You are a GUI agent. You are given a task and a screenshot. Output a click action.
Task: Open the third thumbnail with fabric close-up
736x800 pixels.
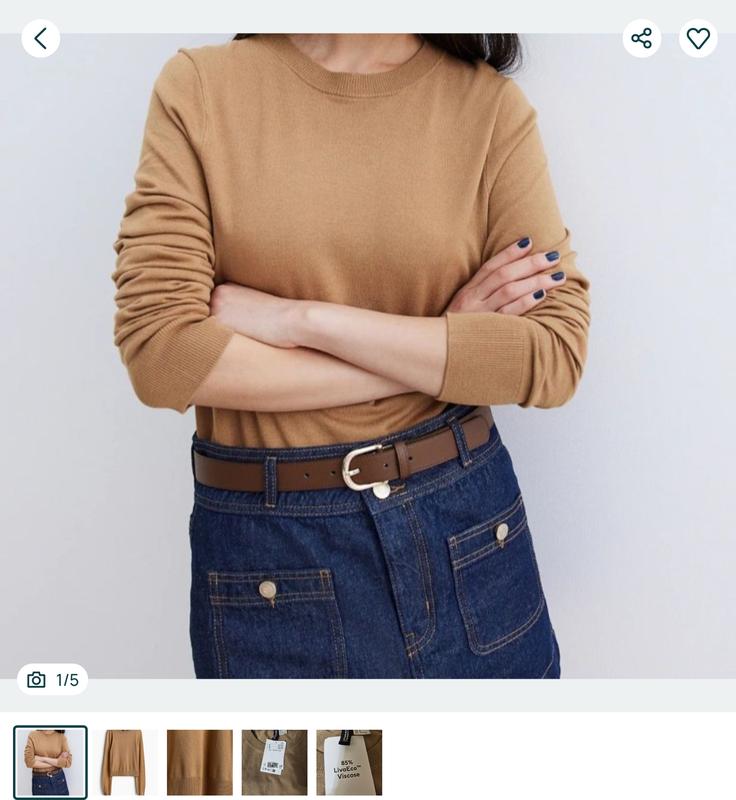tap(199, 762)
